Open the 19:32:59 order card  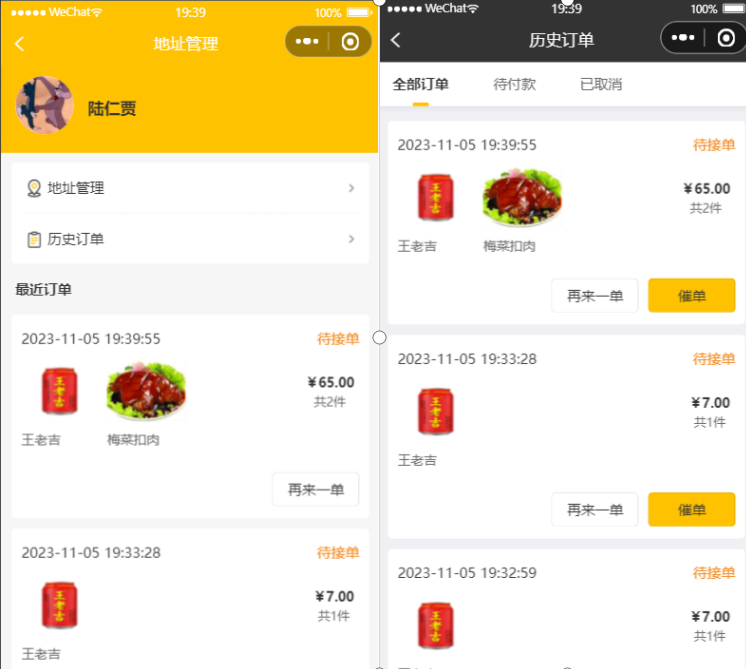pos(565,610)
